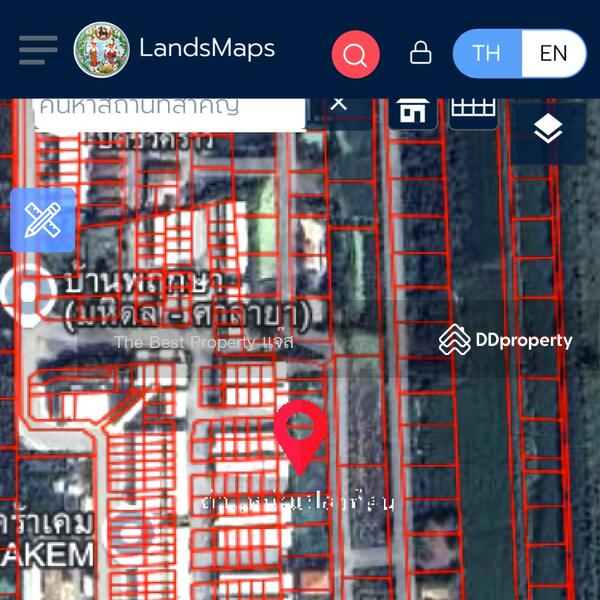Tap the grid table icon

[x=473, y=110]
